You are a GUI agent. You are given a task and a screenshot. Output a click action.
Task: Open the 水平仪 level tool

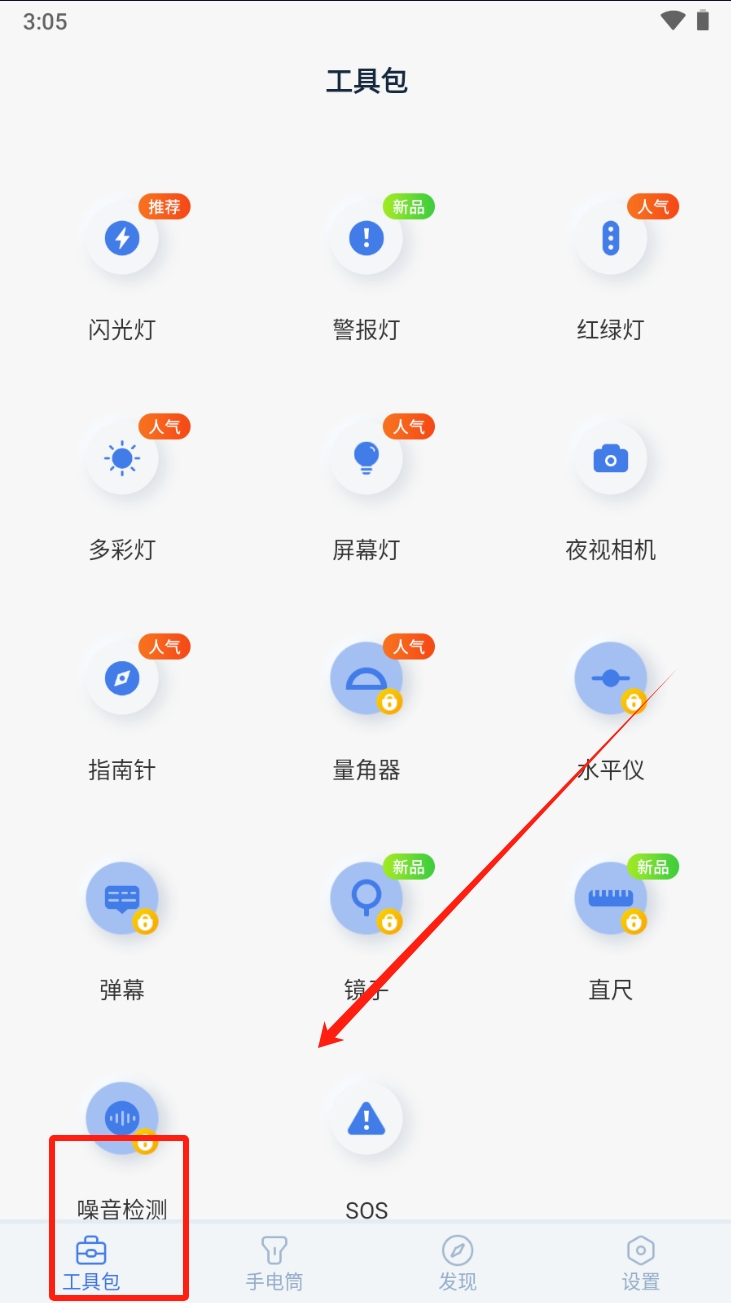[x=610, y=679]
